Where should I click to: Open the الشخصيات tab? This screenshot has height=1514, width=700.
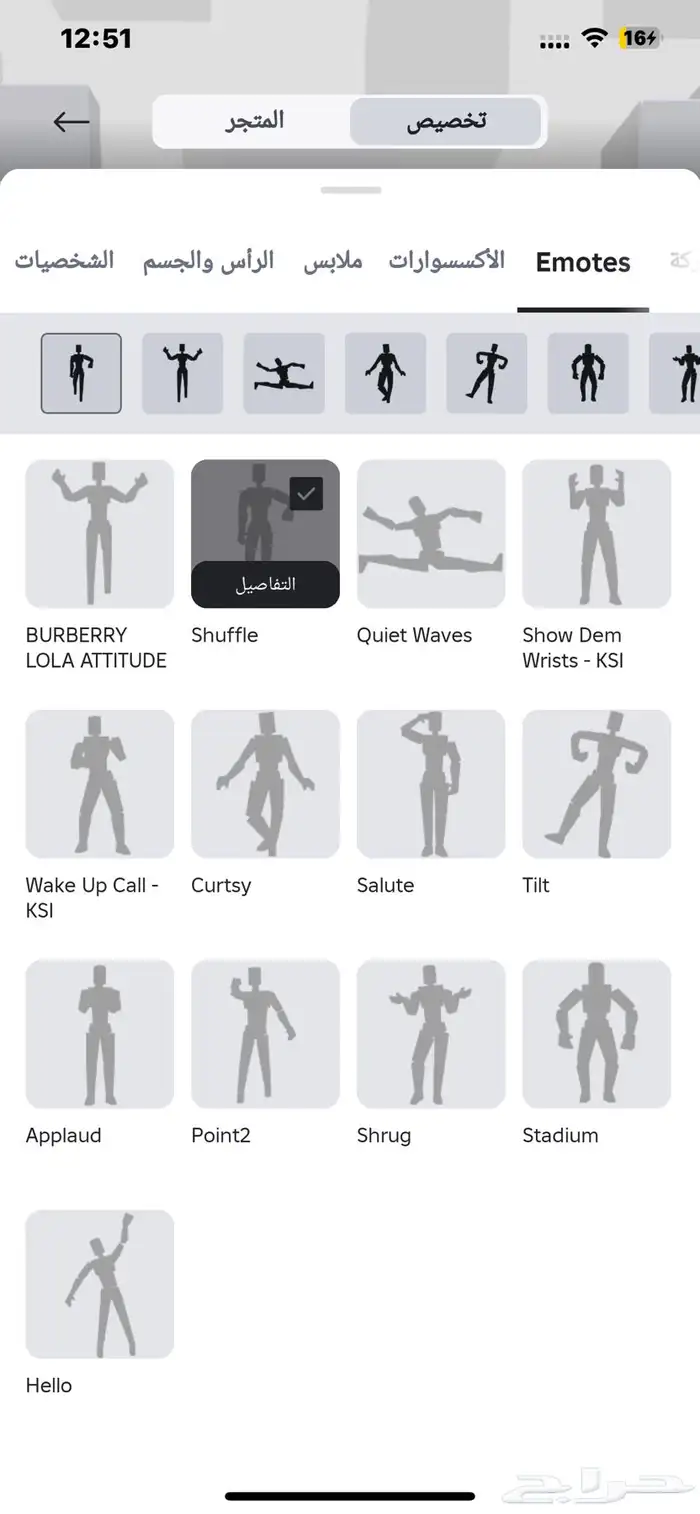[64, 261]
